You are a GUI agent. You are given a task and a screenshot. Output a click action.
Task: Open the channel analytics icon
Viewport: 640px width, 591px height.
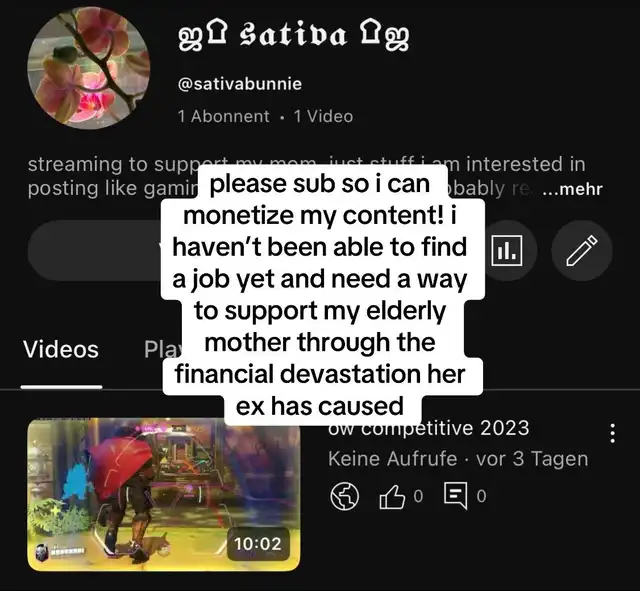point(509,251)
